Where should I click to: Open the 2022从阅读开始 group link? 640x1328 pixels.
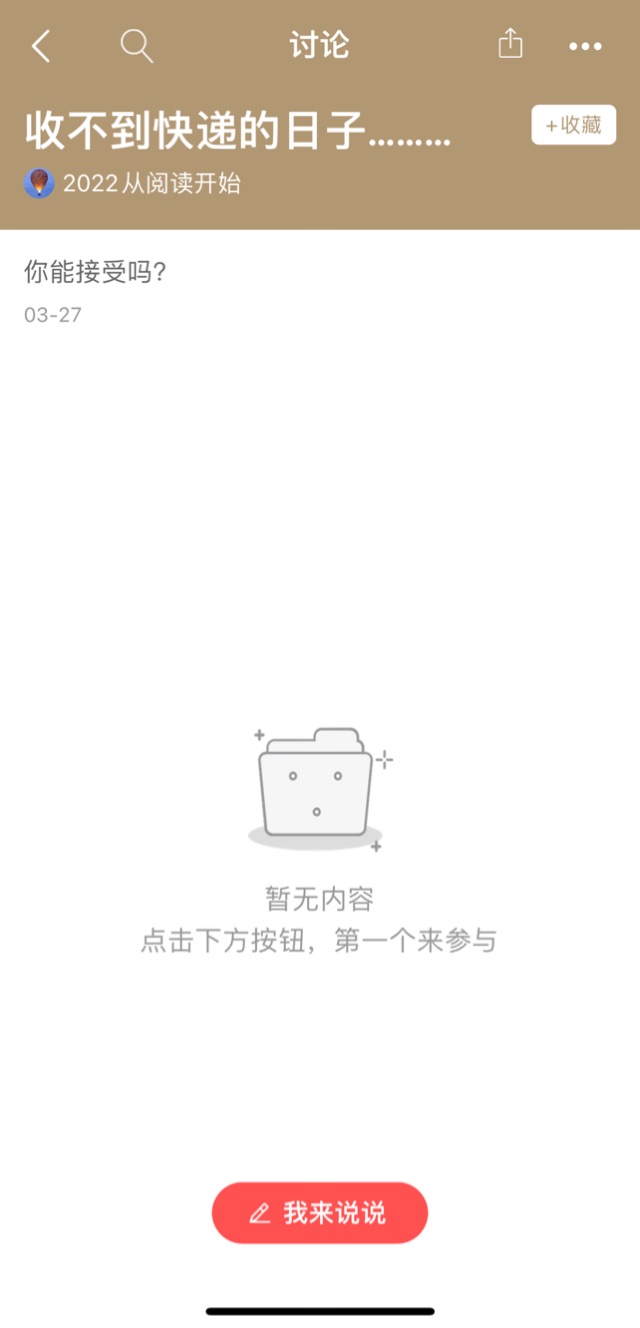(132, 184)
